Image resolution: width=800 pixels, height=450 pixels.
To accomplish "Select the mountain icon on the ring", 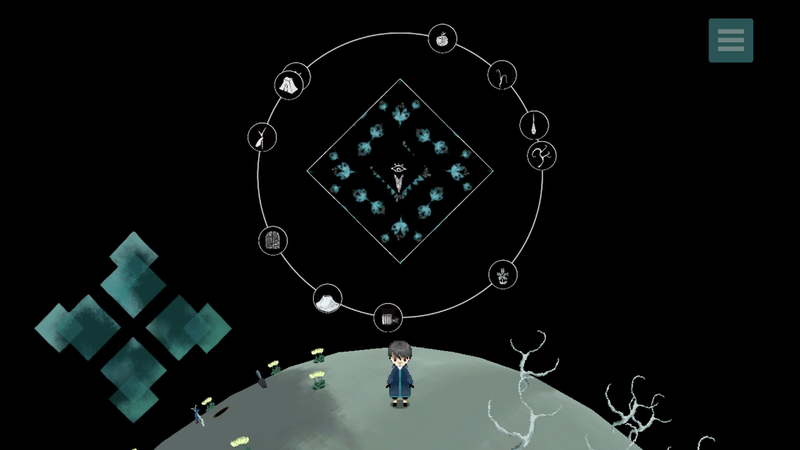I will [327, 299].
